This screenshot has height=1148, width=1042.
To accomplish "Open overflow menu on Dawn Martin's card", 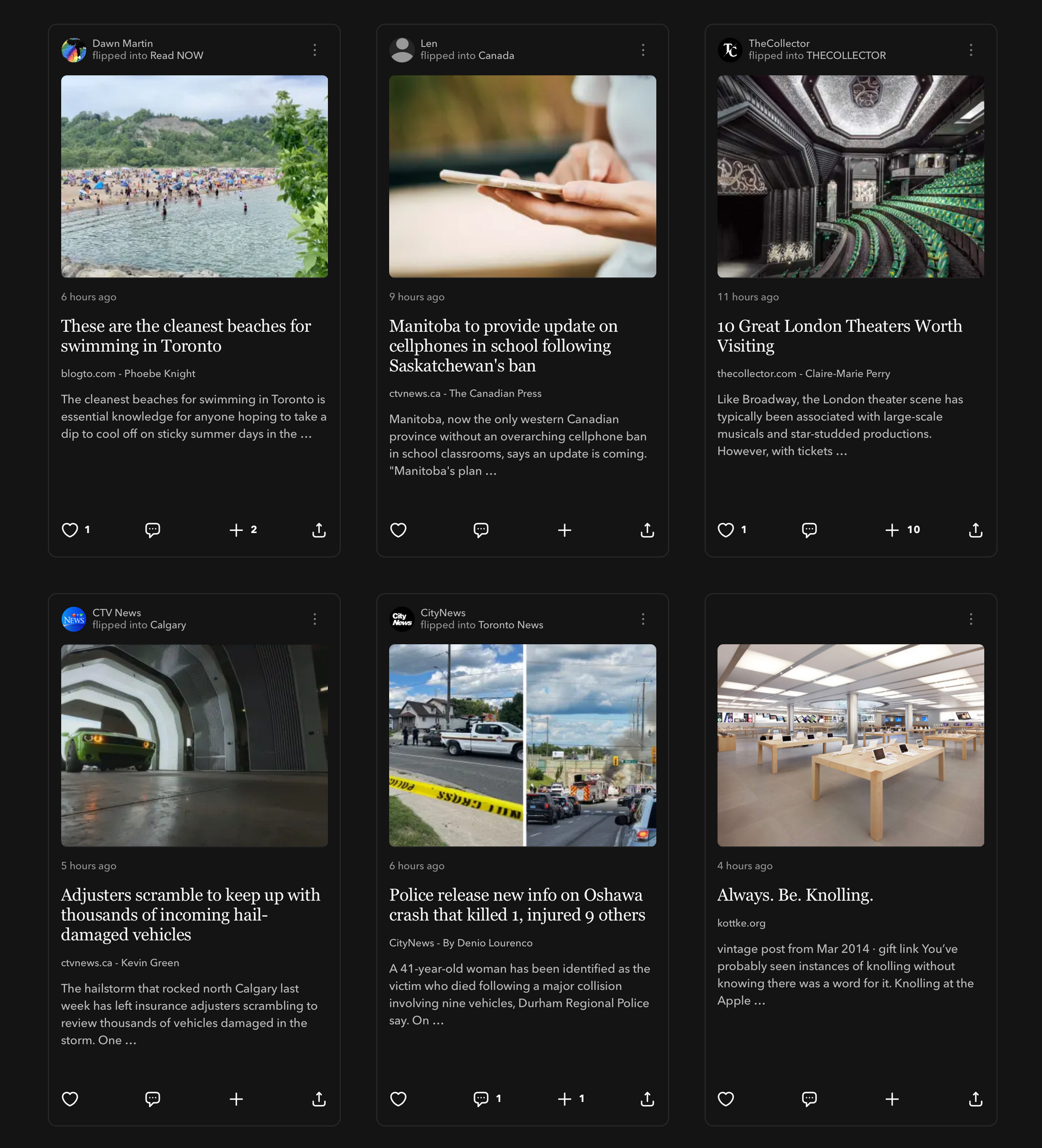I will 315,50.
